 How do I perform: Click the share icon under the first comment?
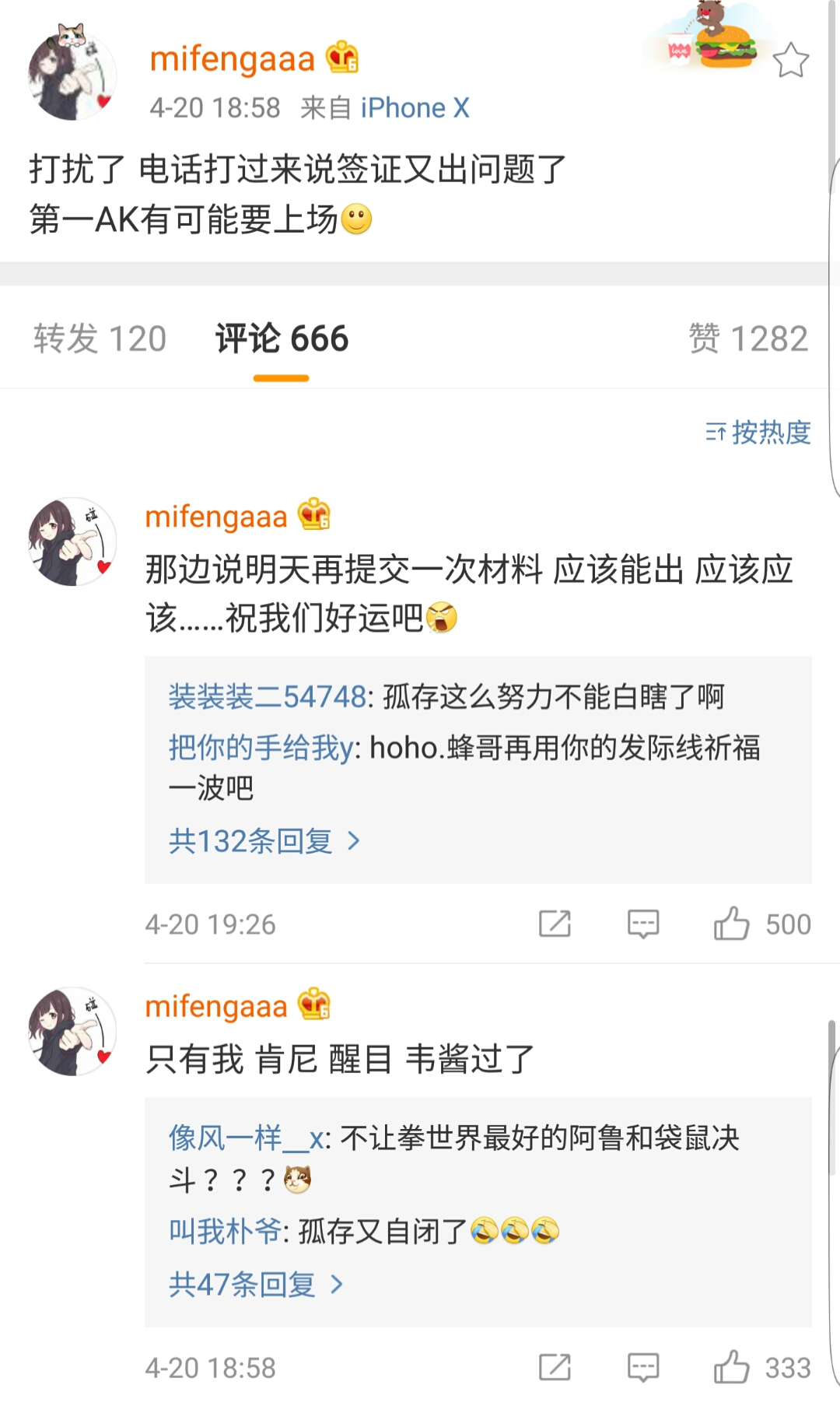[x=555, y=924]
